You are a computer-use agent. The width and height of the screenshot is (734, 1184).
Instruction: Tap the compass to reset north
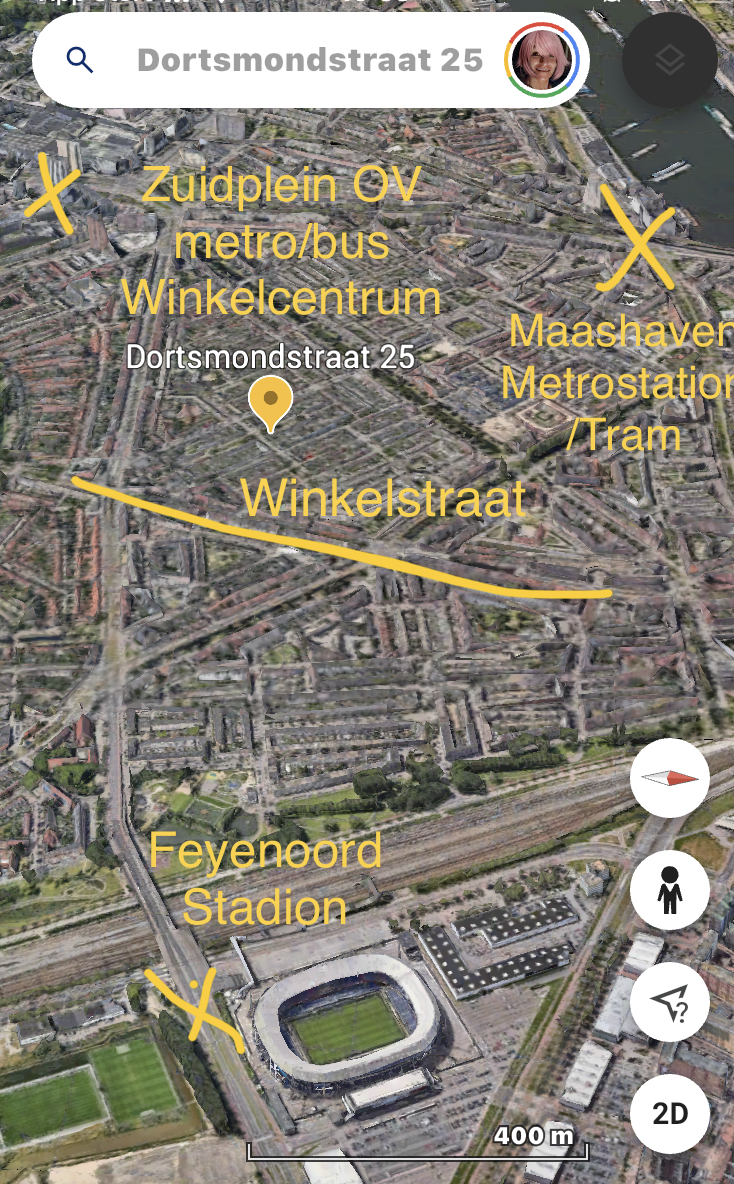pyautogui.click(x=669, y=778)
